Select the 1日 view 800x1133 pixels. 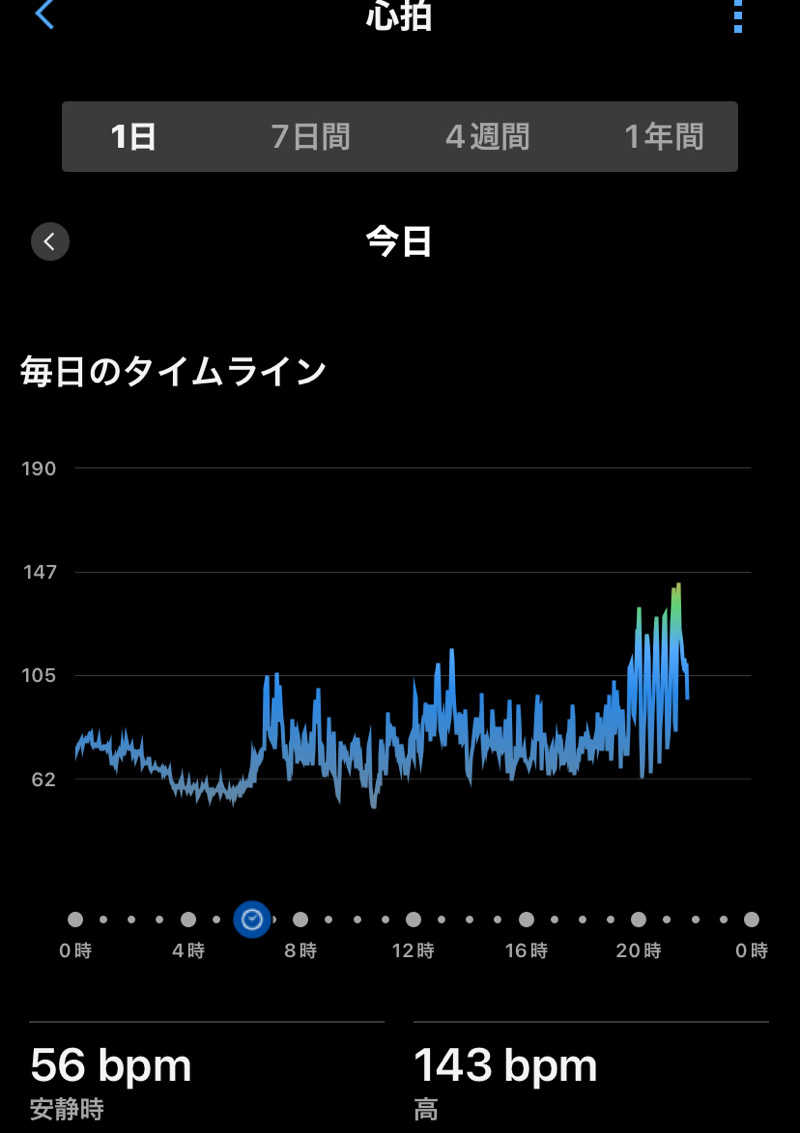[x=133, y=136]
